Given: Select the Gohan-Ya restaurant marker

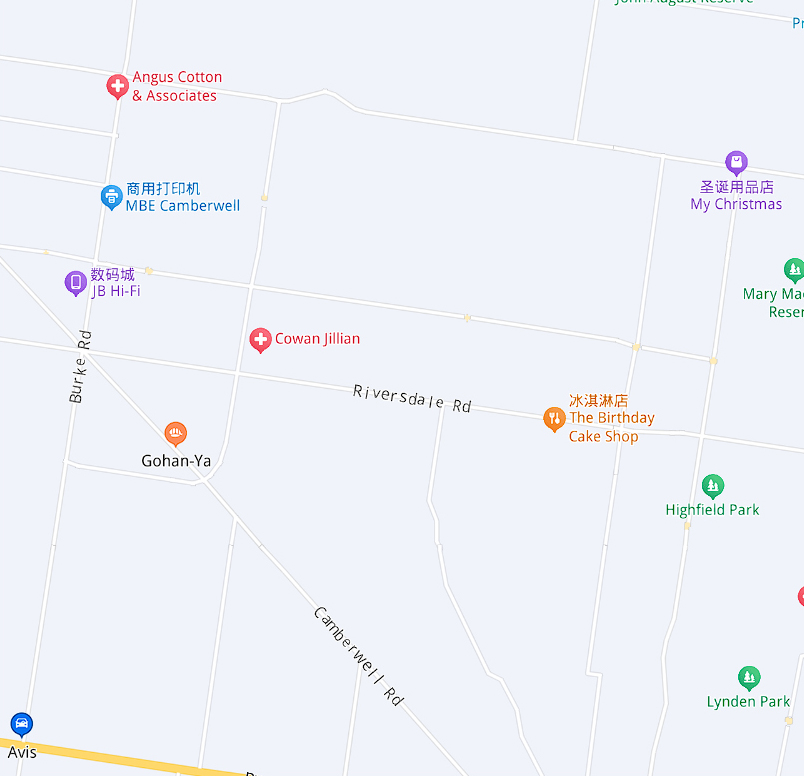Looking at the screenshot, I should (x=176, y=434).
